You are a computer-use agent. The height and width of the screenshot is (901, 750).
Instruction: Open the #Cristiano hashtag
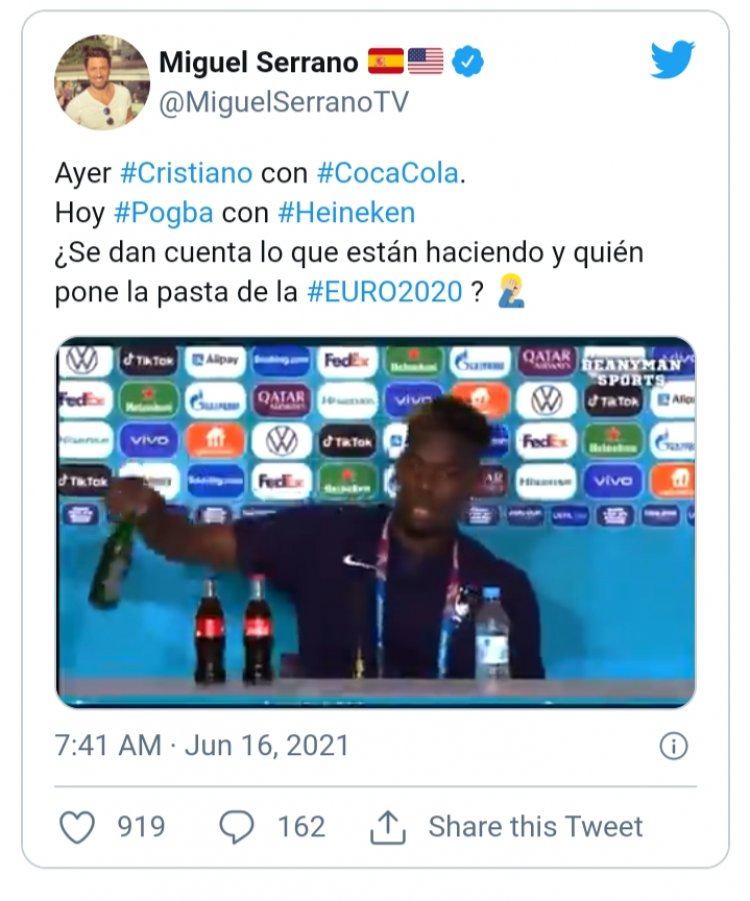pyautogui.click(x=186, y=172)
